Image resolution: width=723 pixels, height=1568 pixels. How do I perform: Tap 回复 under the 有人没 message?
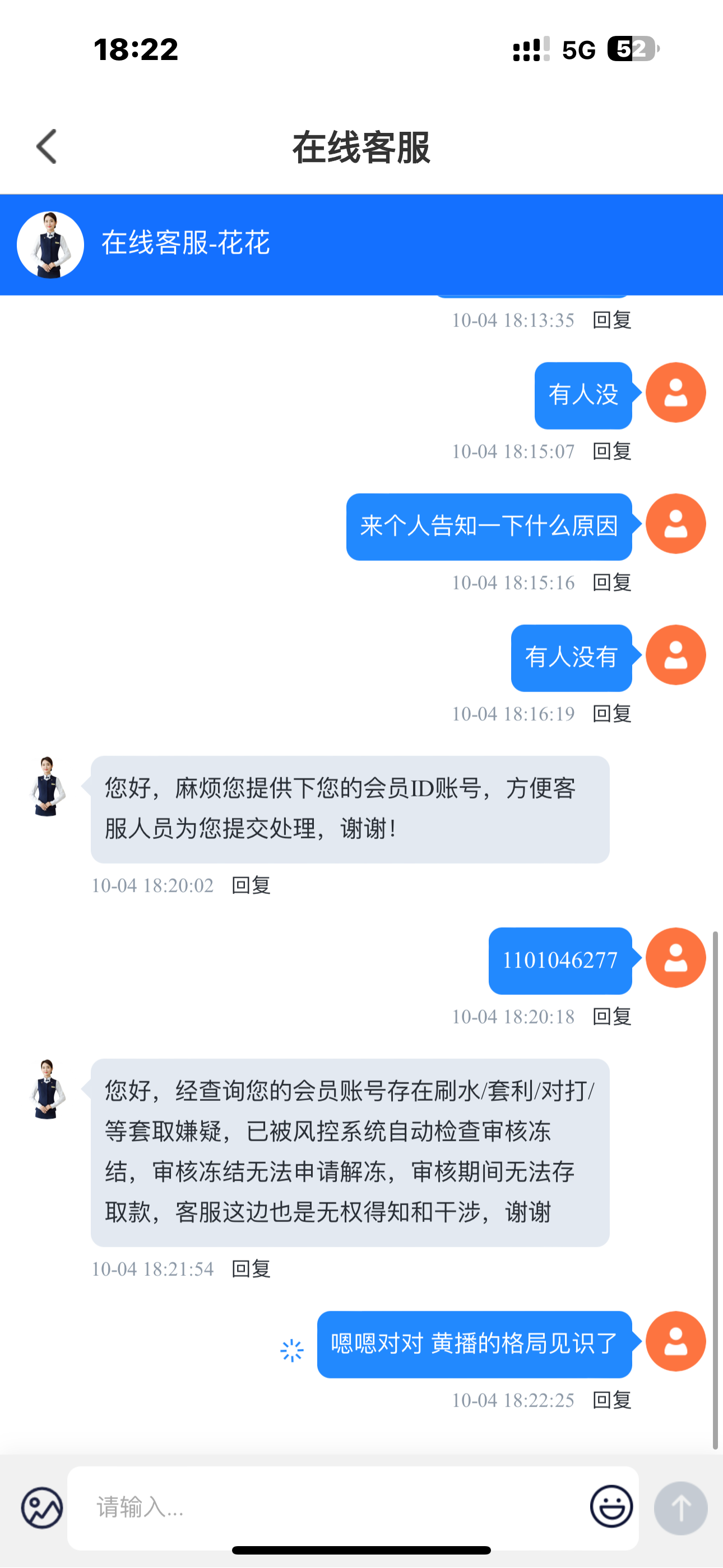pos(611,451)
